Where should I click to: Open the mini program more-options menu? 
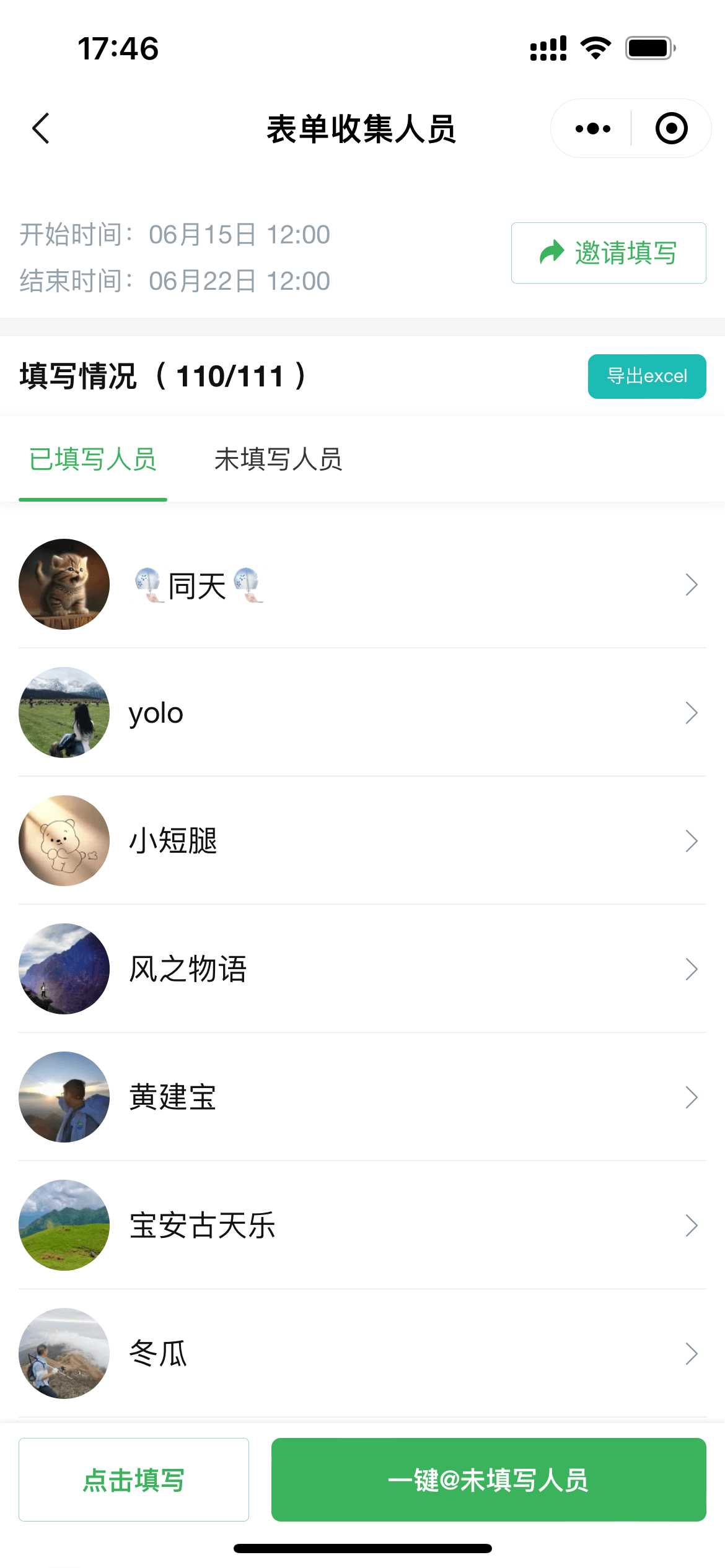pyautogui.click(x=592, y=129)
